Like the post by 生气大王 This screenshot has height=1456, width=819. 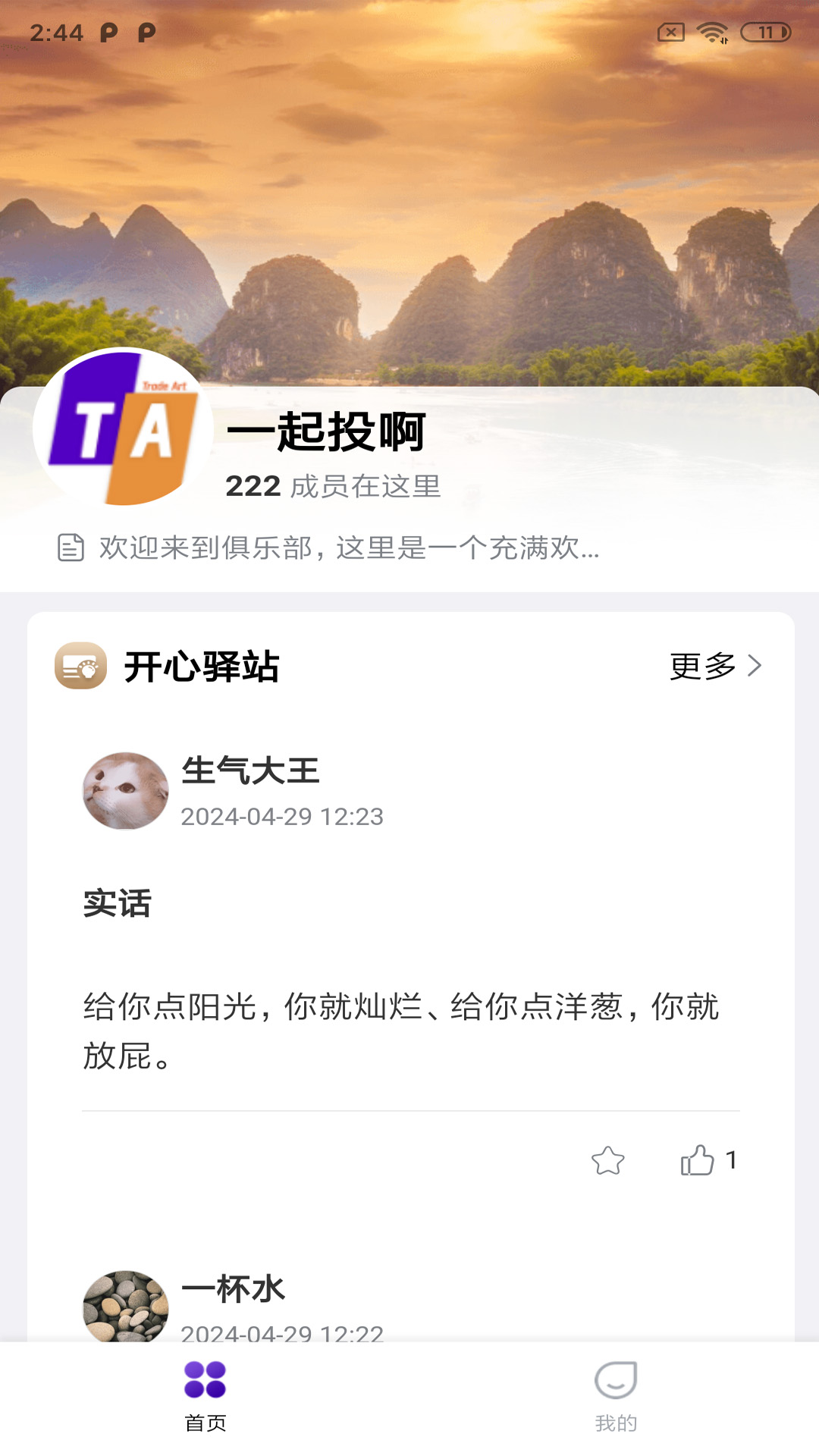698,1160
